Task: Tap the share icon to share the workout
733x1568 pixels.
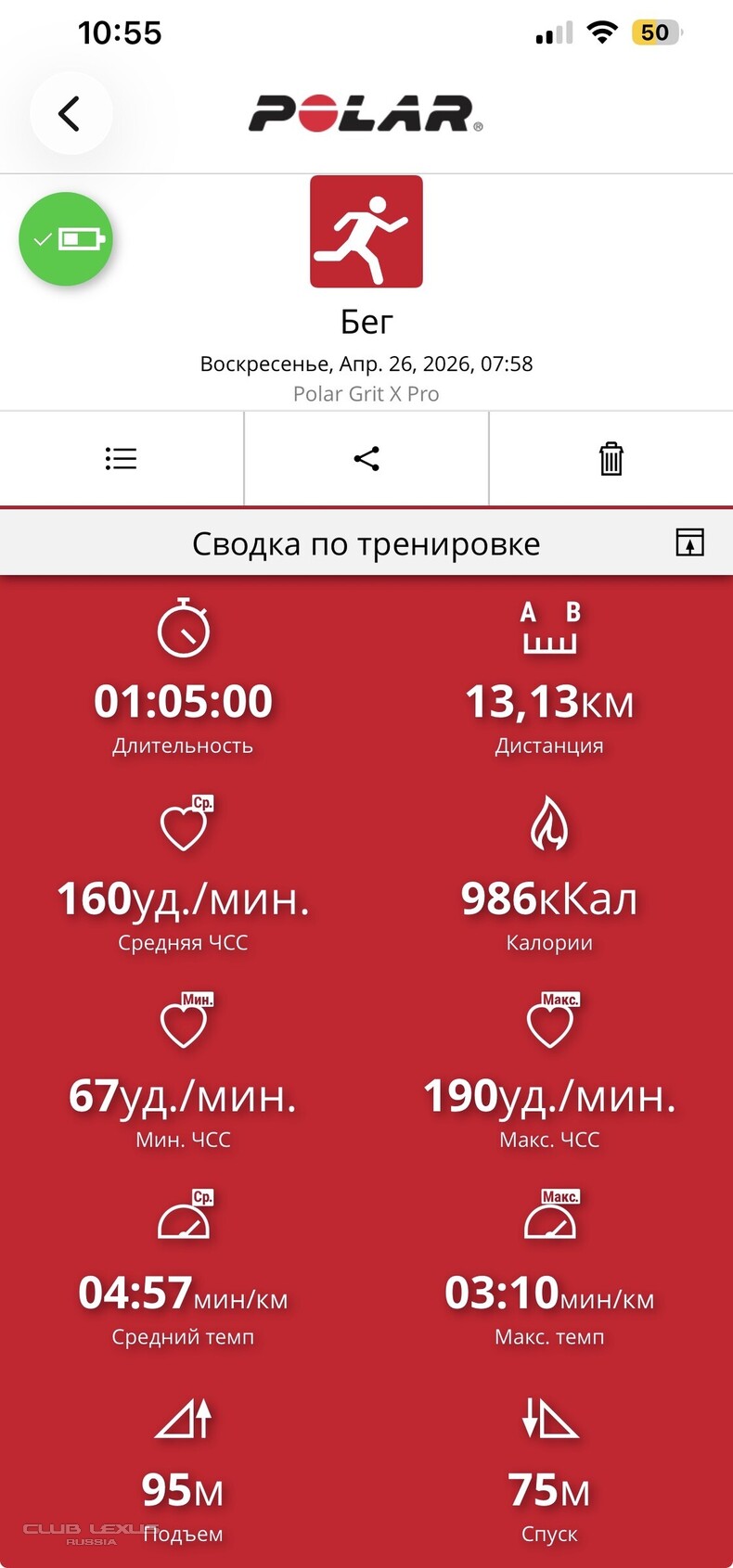Action: 366,458
